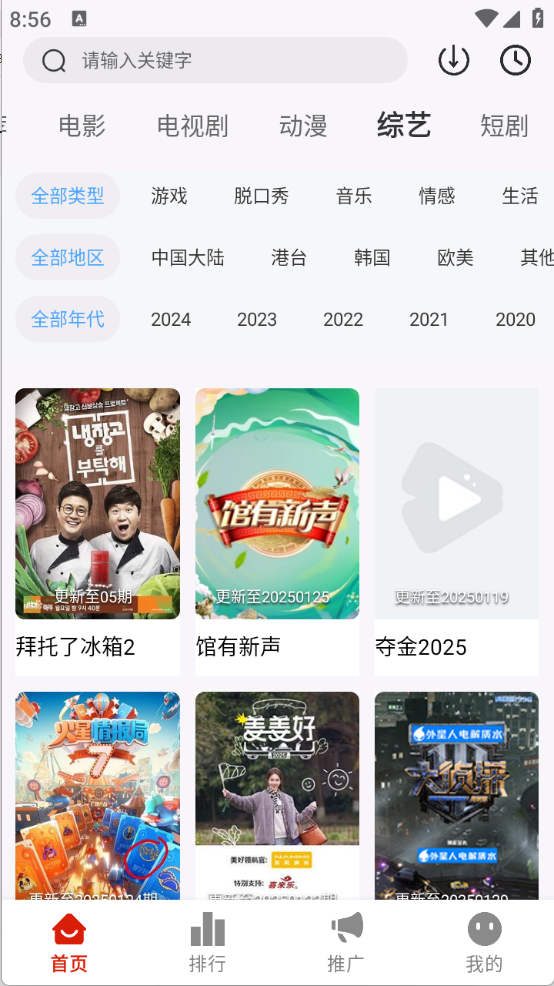Choose the 2021 year filter

click(429, 319)
